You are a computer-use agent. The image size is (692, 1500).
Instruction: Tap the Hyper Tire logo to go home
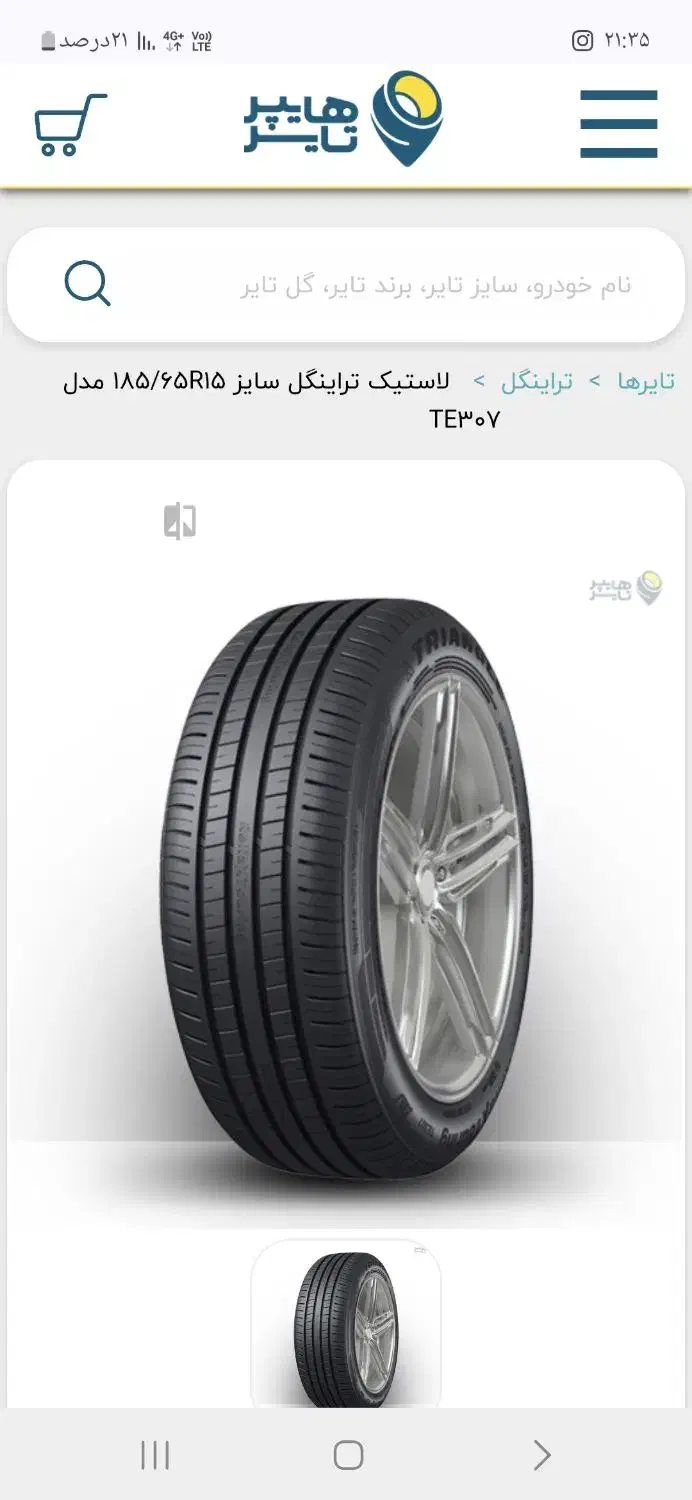click(343, 119)
